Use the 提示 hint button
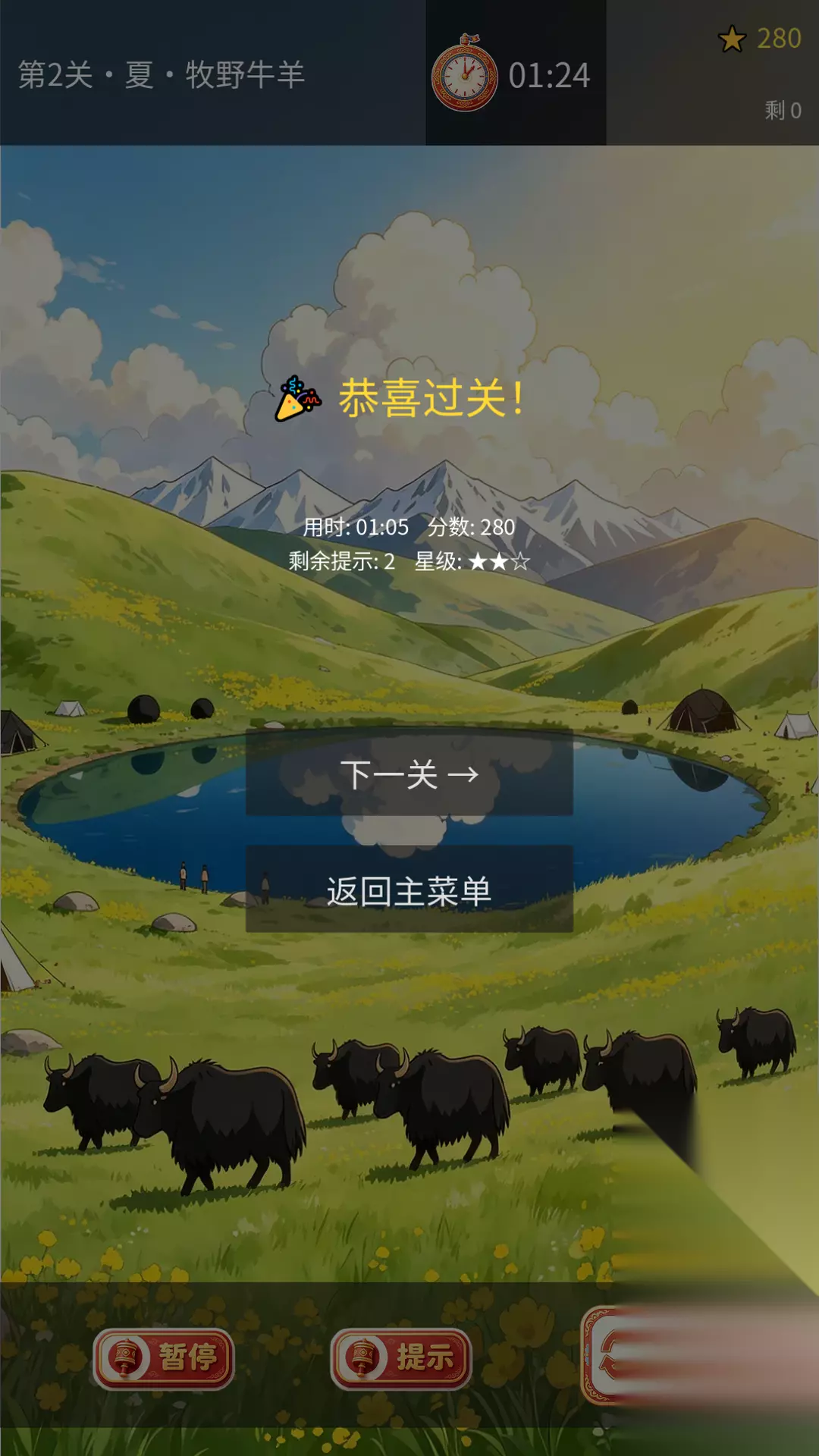819x1456 pixels. coord(401,1359)
